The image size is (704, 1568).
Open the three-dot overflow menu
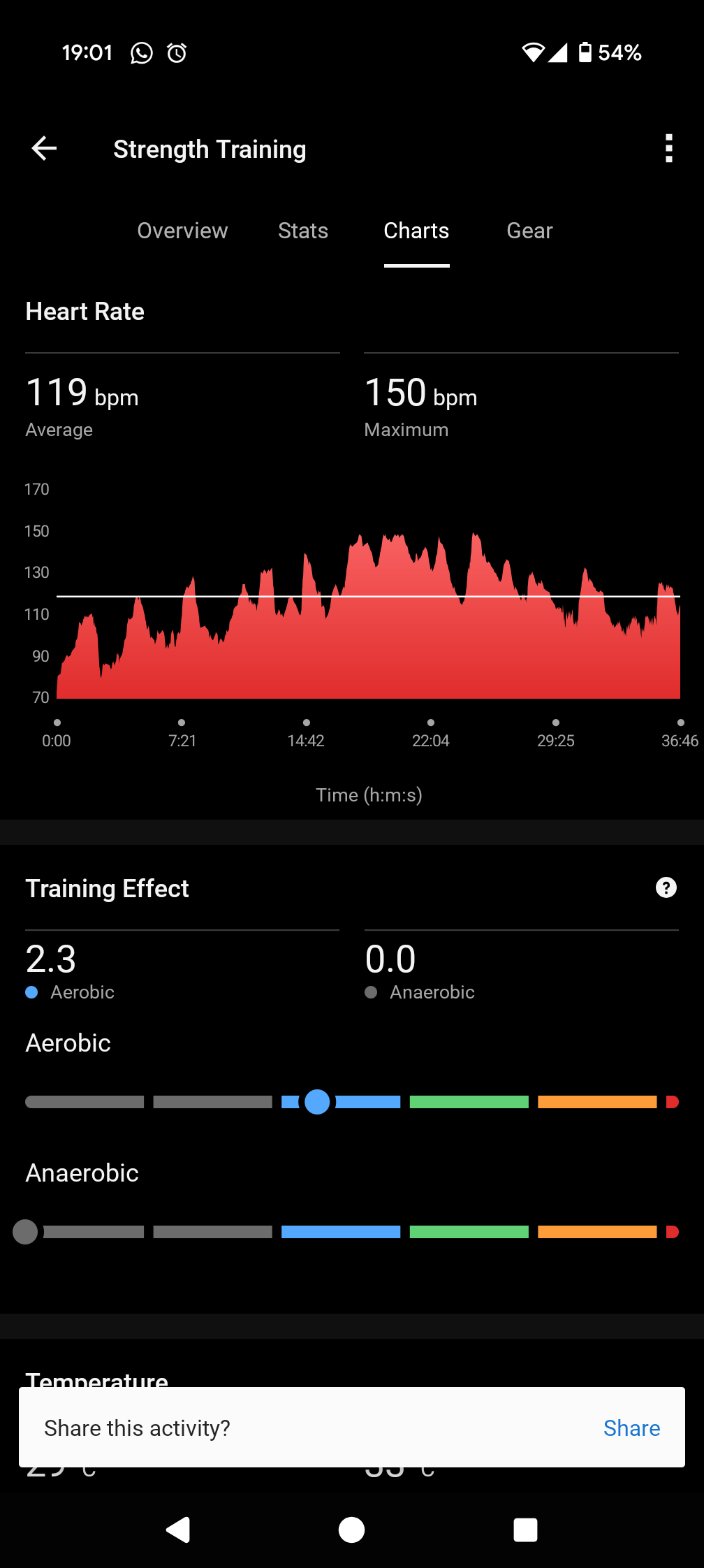(x=668, y=148)
